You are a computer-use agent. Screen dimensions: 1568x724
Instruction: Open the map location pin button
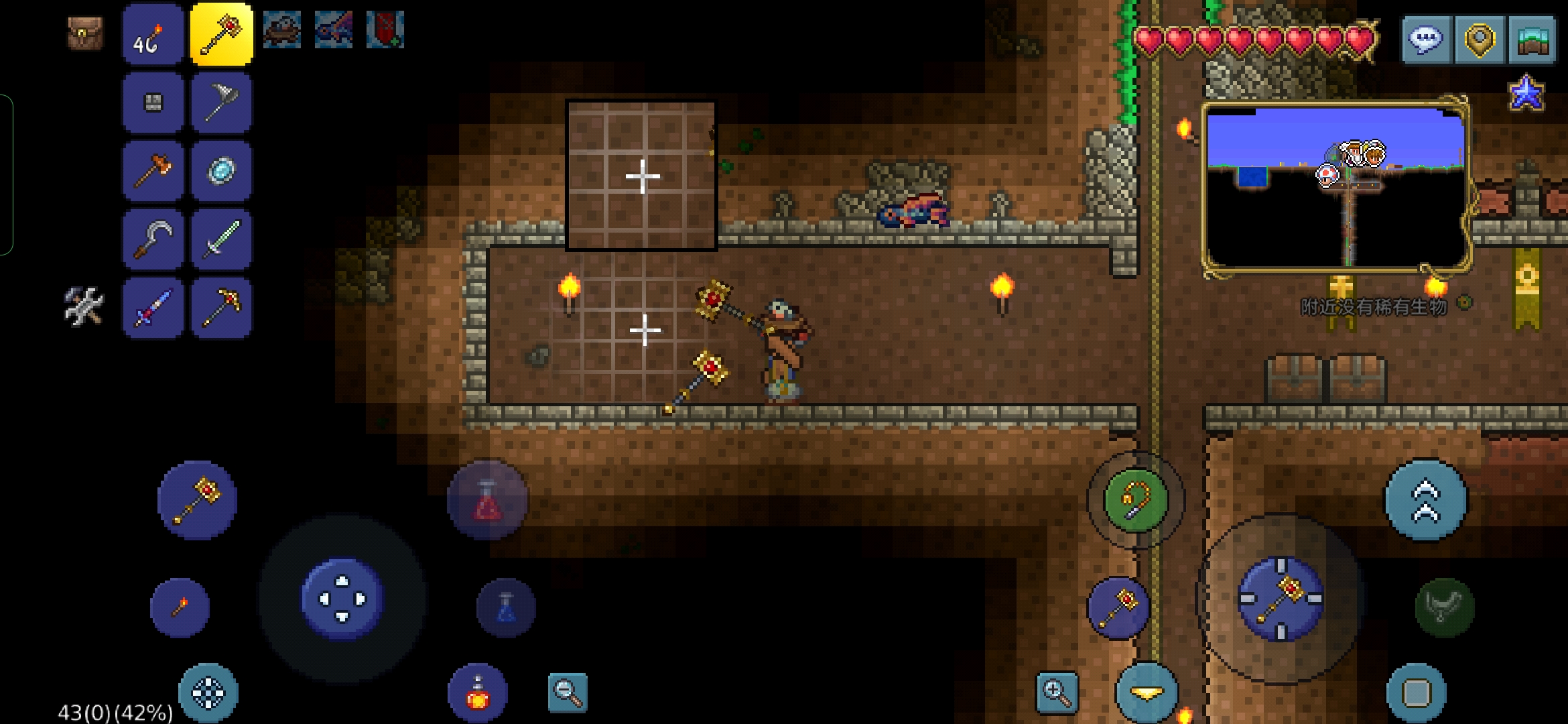1480,40
